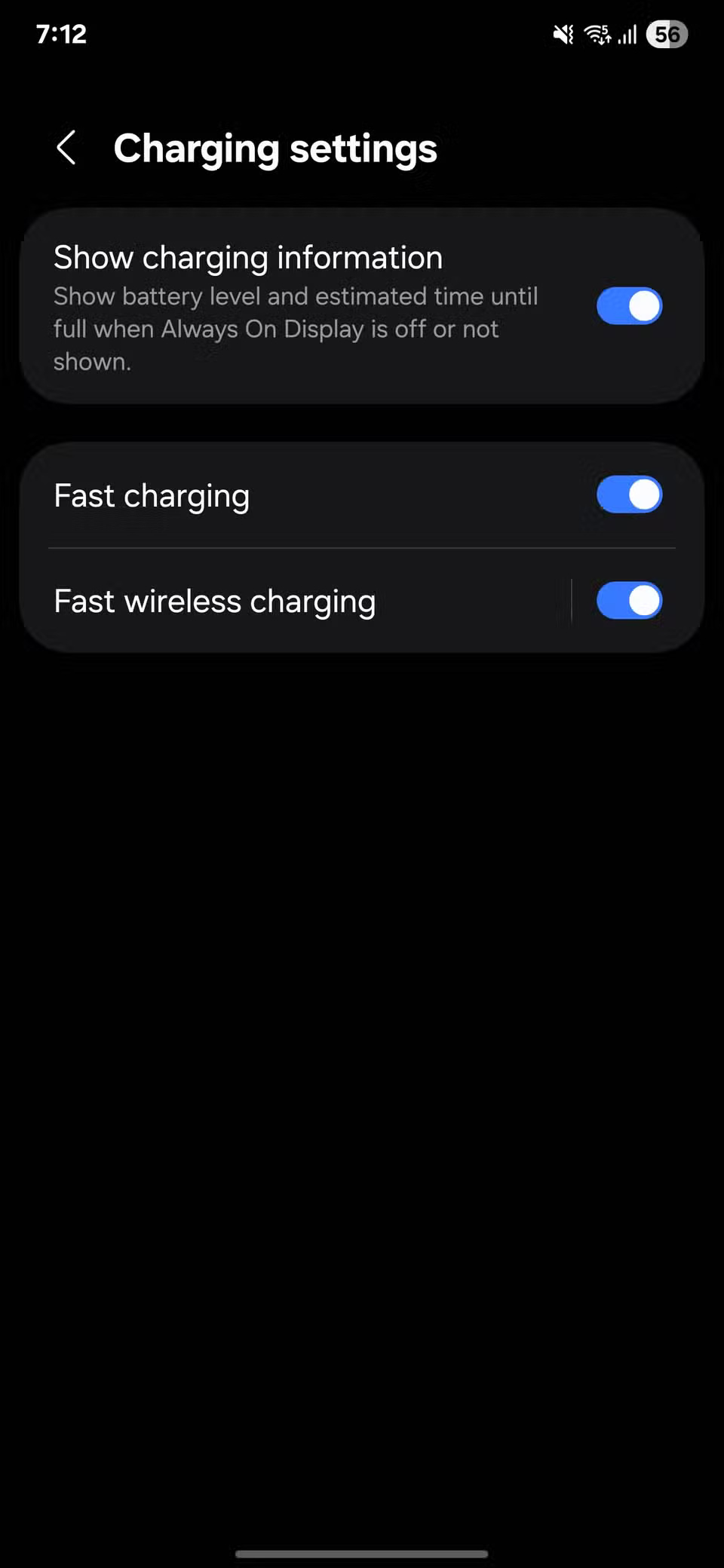The height and width of the screenshot is (1568, 724).
Task: Disable the Fast charging switch
Action: pos(628,495)
